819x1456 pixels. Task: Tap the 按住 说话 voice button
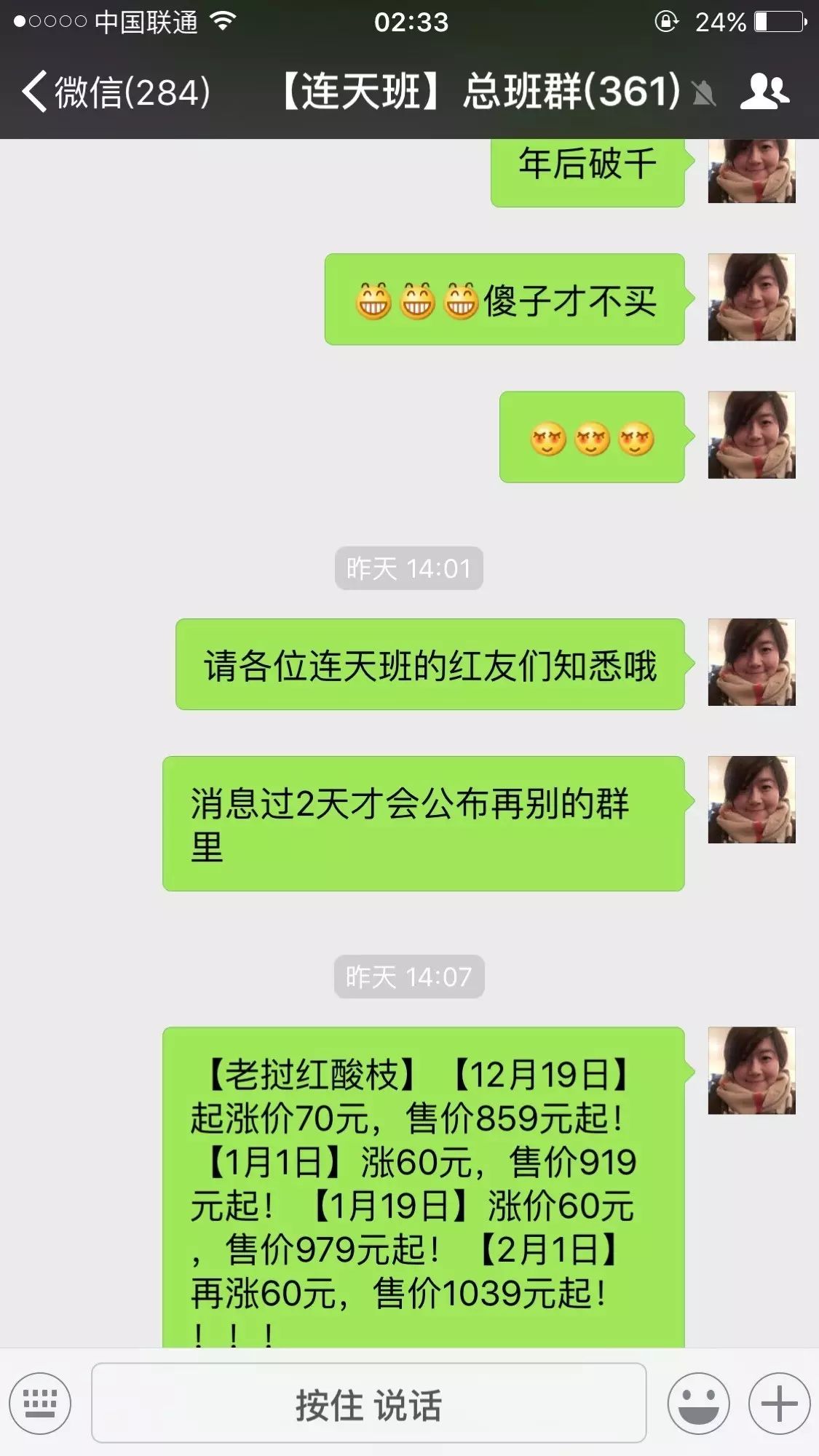pos(368,1404)
